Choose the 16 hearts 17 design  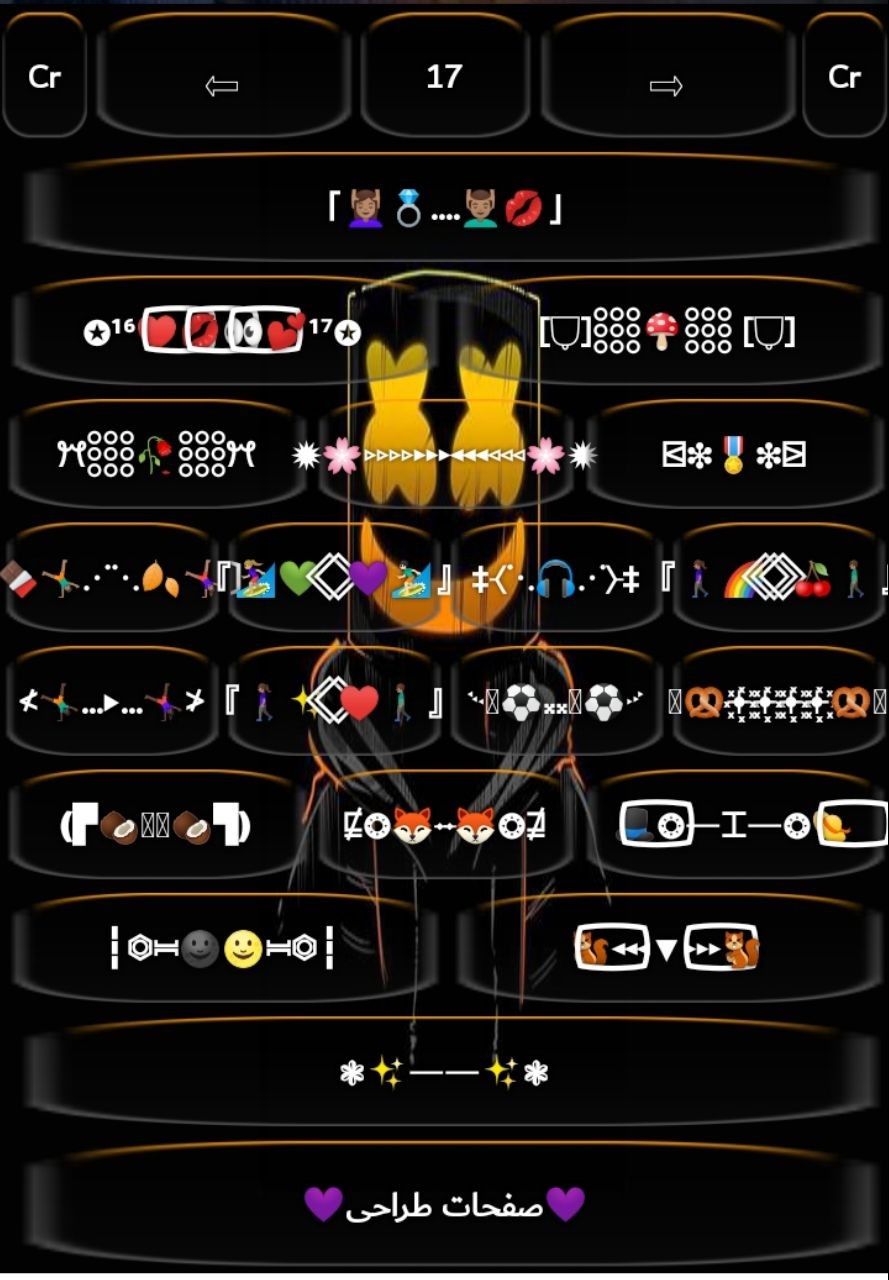222,331
